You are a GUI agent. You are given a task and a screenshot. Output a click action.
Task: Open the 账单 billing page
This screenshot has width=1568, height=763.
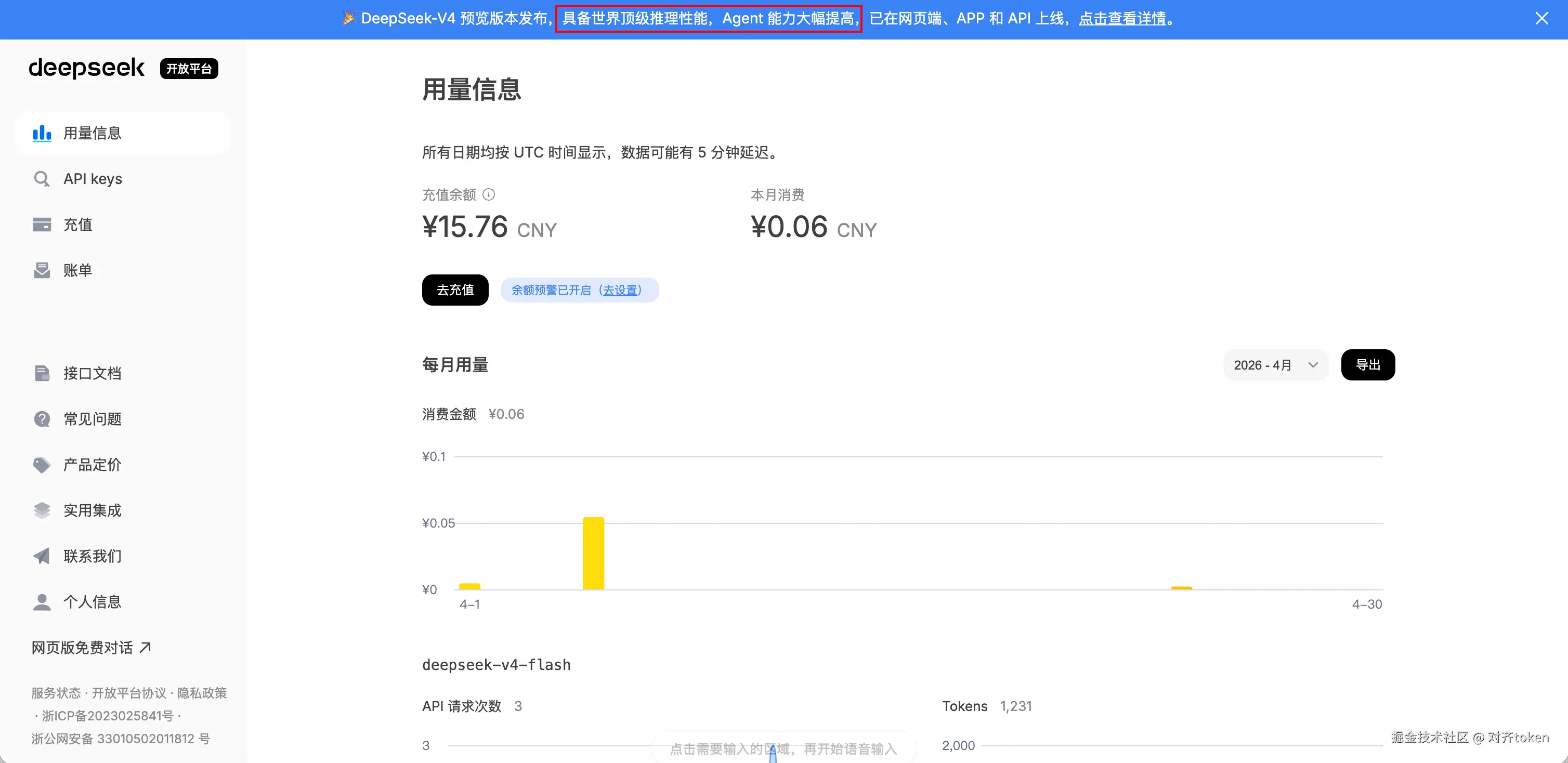[x=78, y=270]
